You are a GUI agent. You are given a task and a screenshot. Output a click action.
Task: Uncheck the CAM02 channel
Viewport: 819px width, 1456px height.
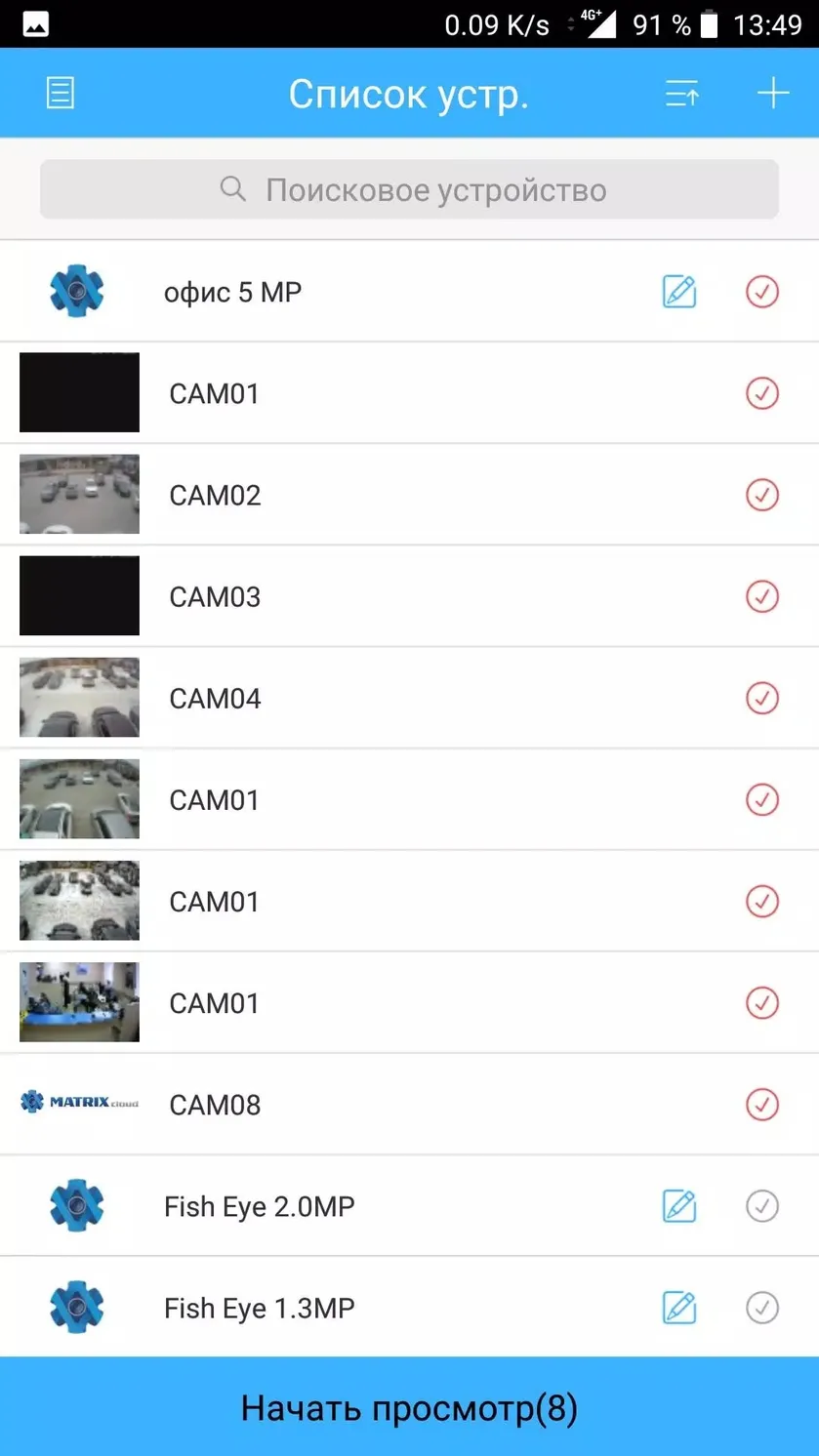pos(762,495)
